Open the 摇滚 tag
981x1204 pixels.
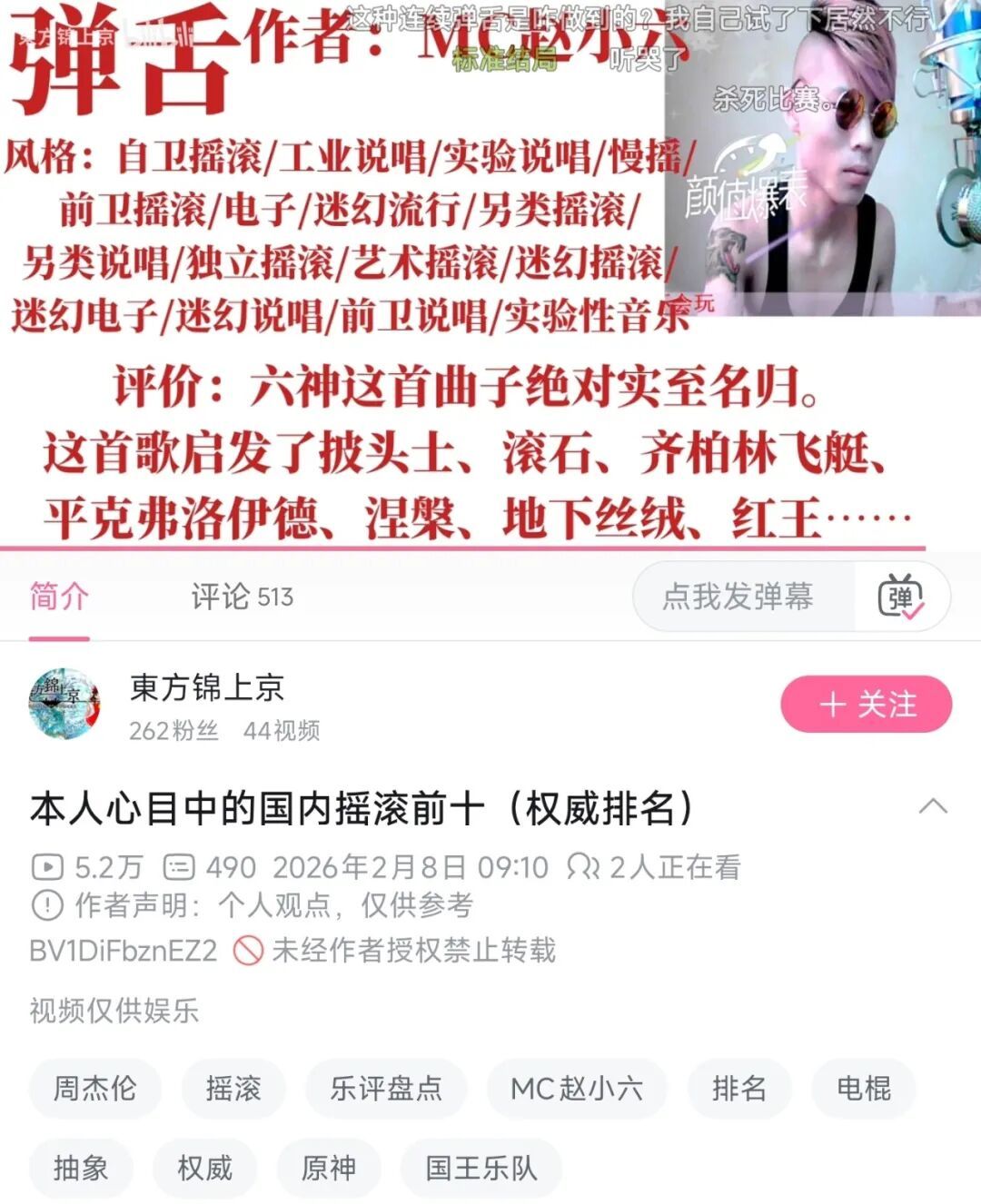coord(233,1088)
